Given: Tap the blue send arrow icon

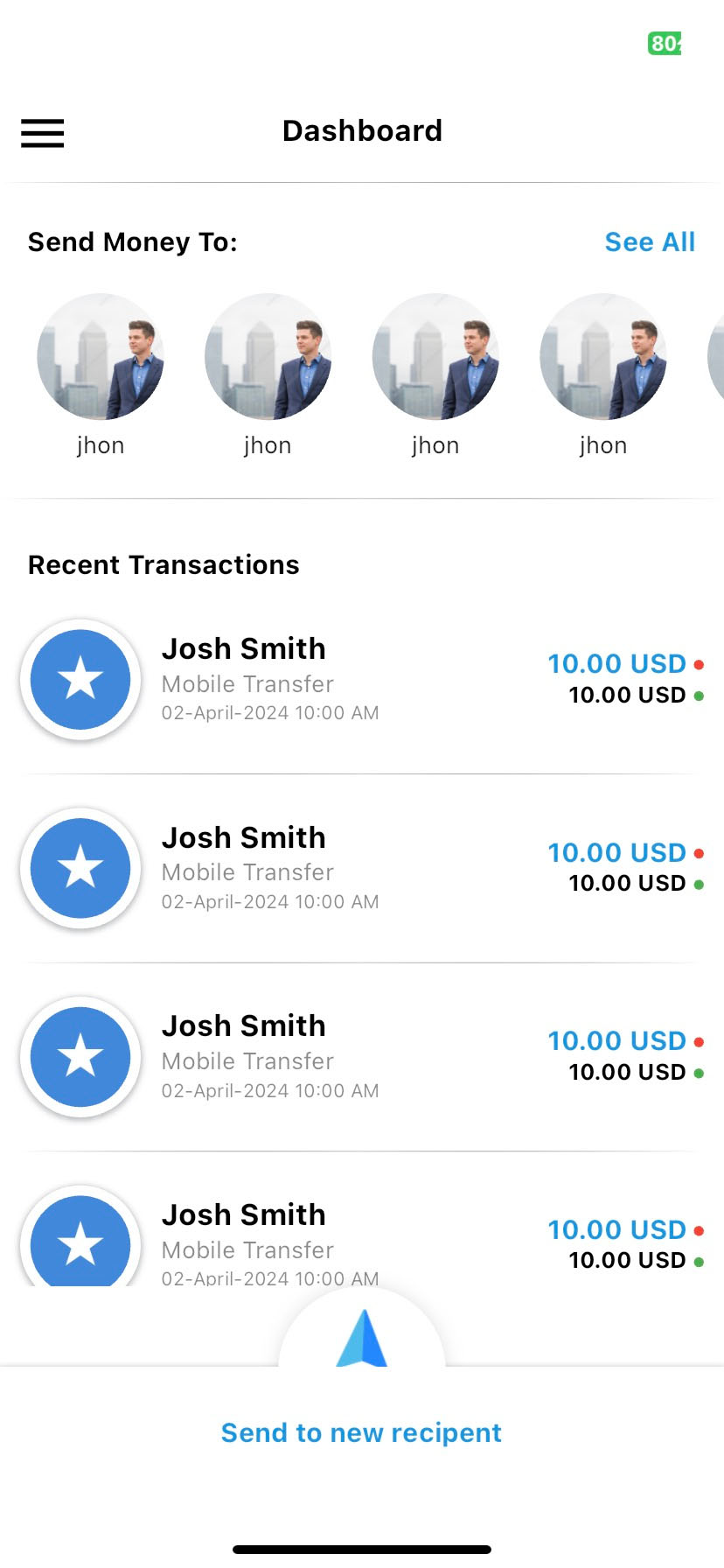Looking at the screenshot, I should (x=361, y=1339).
